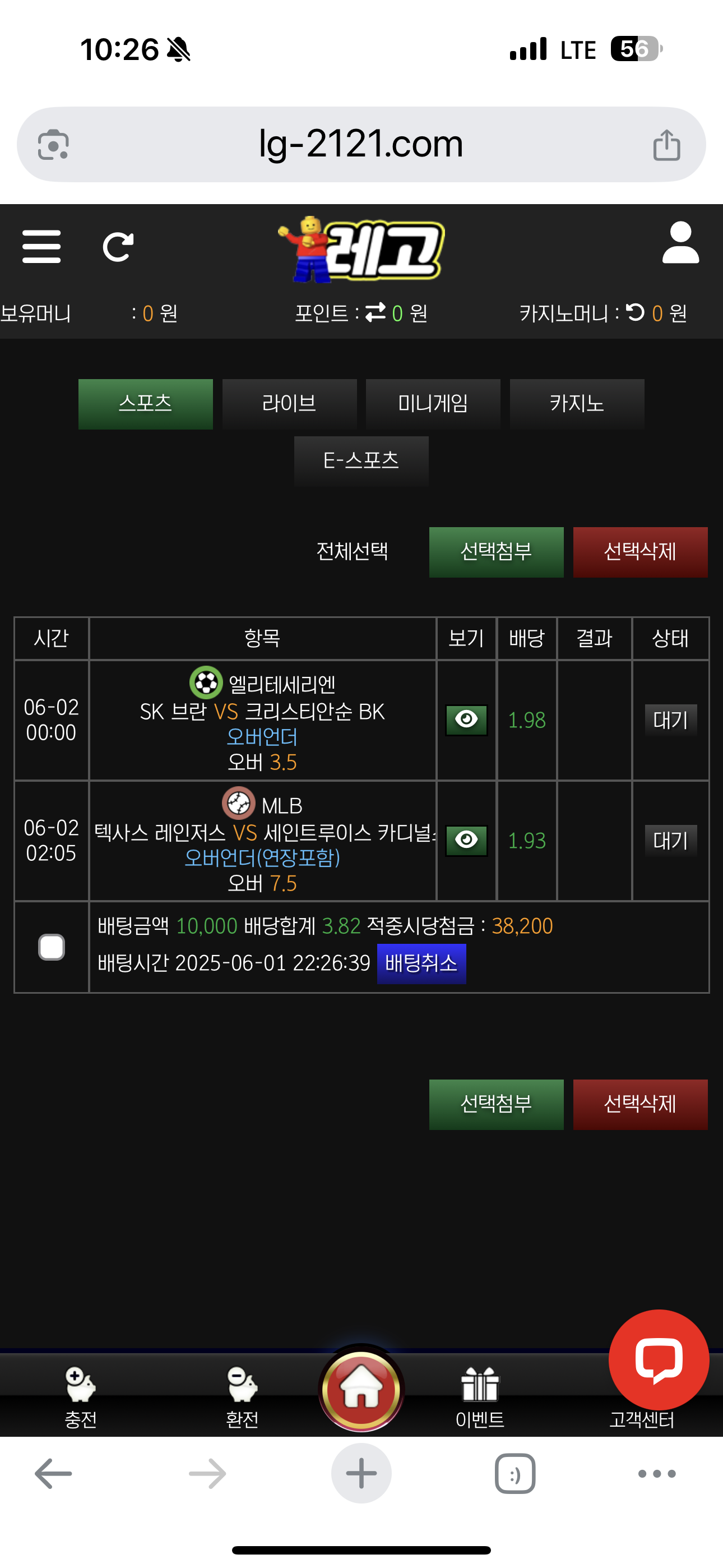
Task: Tap the upper 선택삭제 button
Action: [639, 551]
